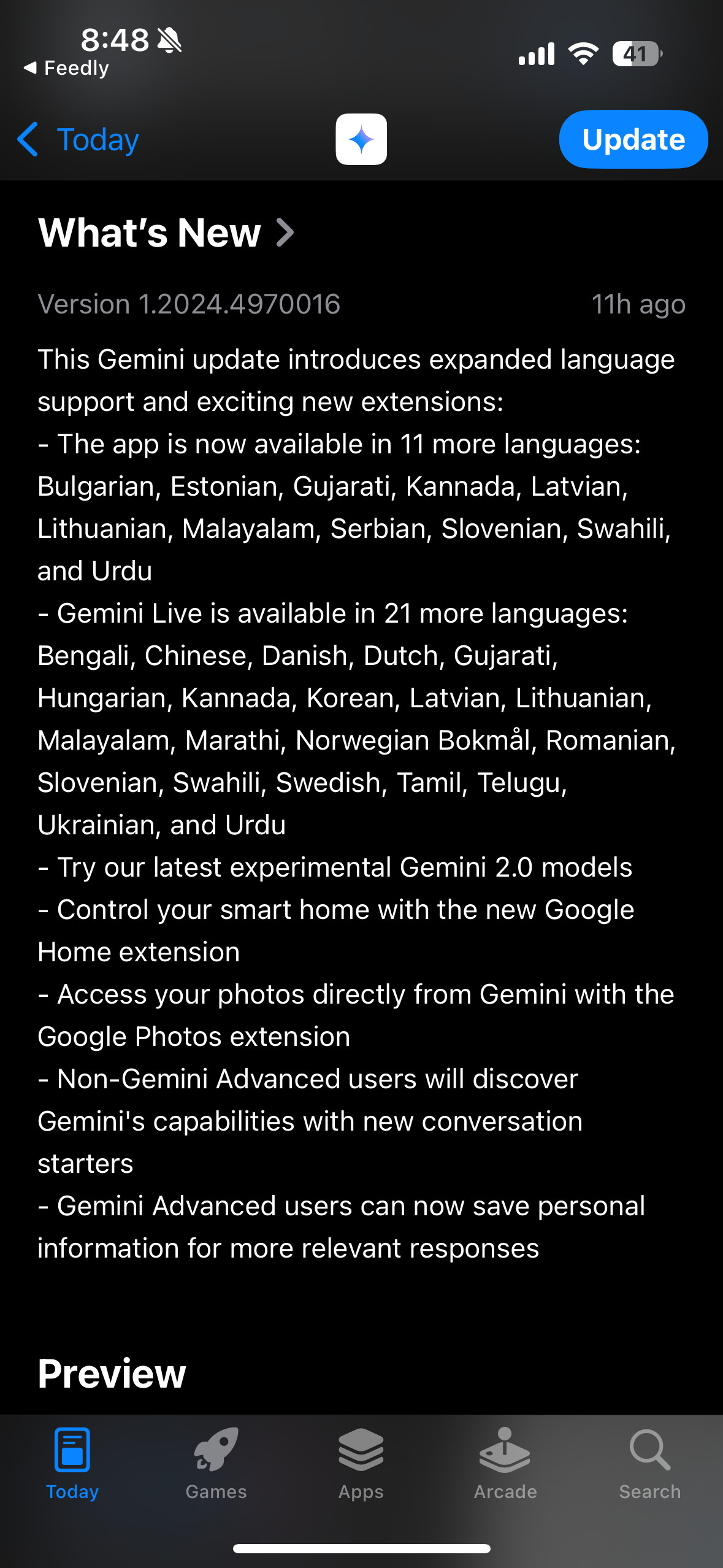Go back to the Today page
Viewport: 723px width, 1568px height.
pyautogui.click(x=78, y=140)
